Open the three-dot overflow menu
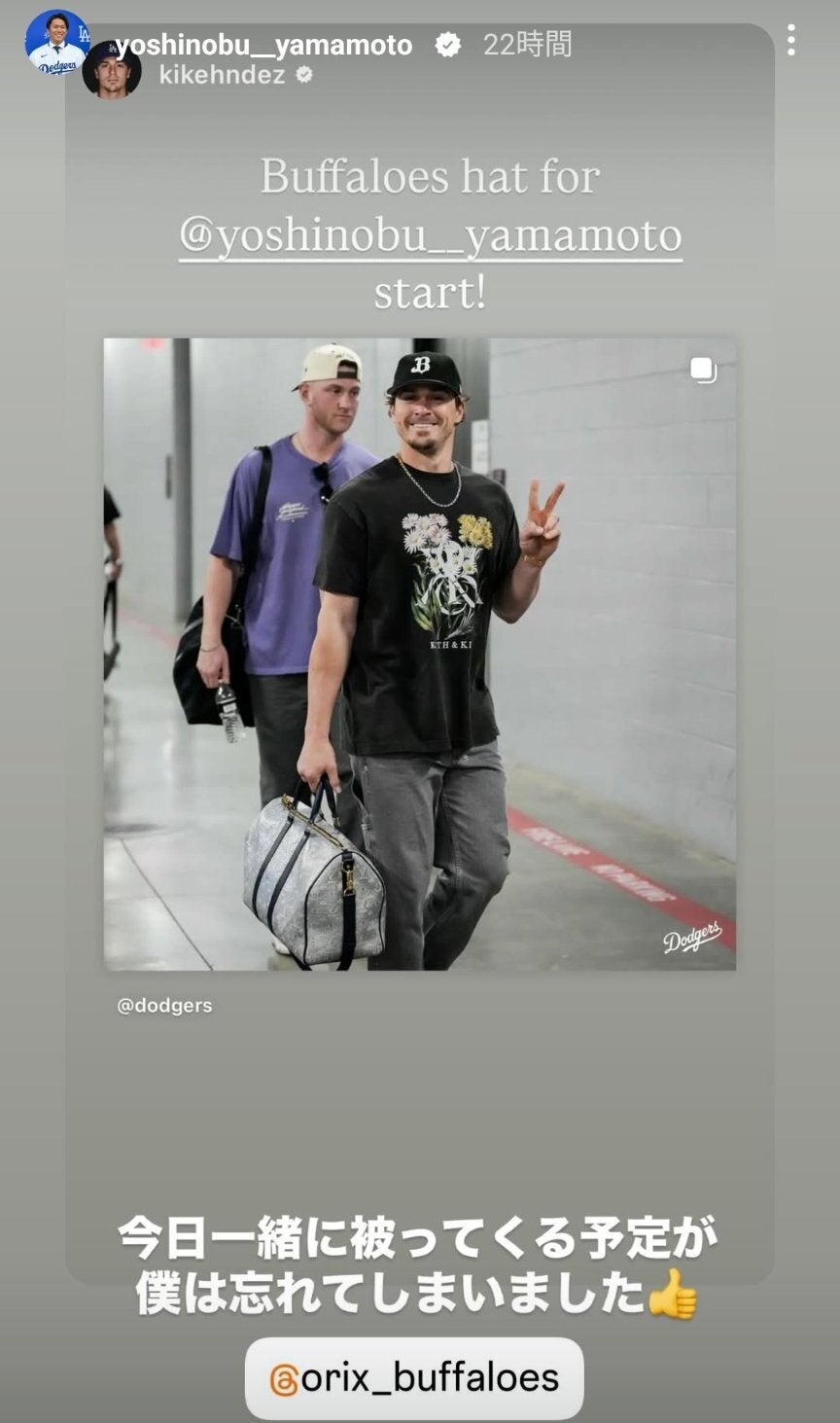The height and width of the screenshot is (1423, 840). pyautogui.click(x=790, y=40)
